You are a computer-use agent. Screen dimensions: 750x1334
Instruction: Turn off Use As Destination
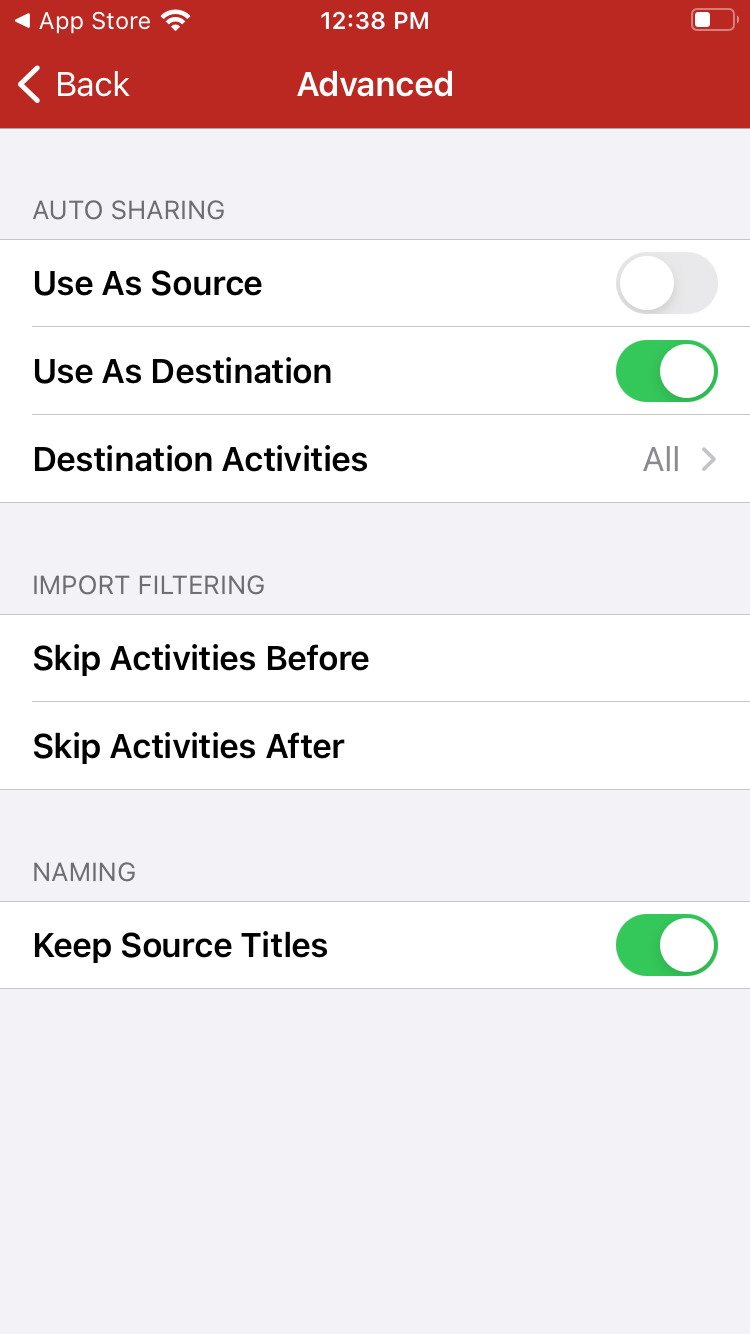(667, 371)
